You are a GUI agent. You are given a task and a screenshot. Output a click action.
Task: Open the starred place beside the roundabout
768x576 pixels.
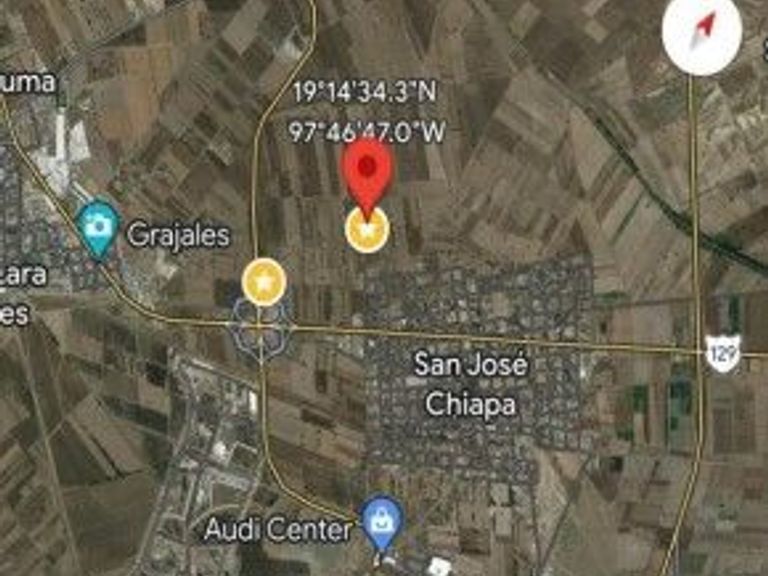(264, 282)
